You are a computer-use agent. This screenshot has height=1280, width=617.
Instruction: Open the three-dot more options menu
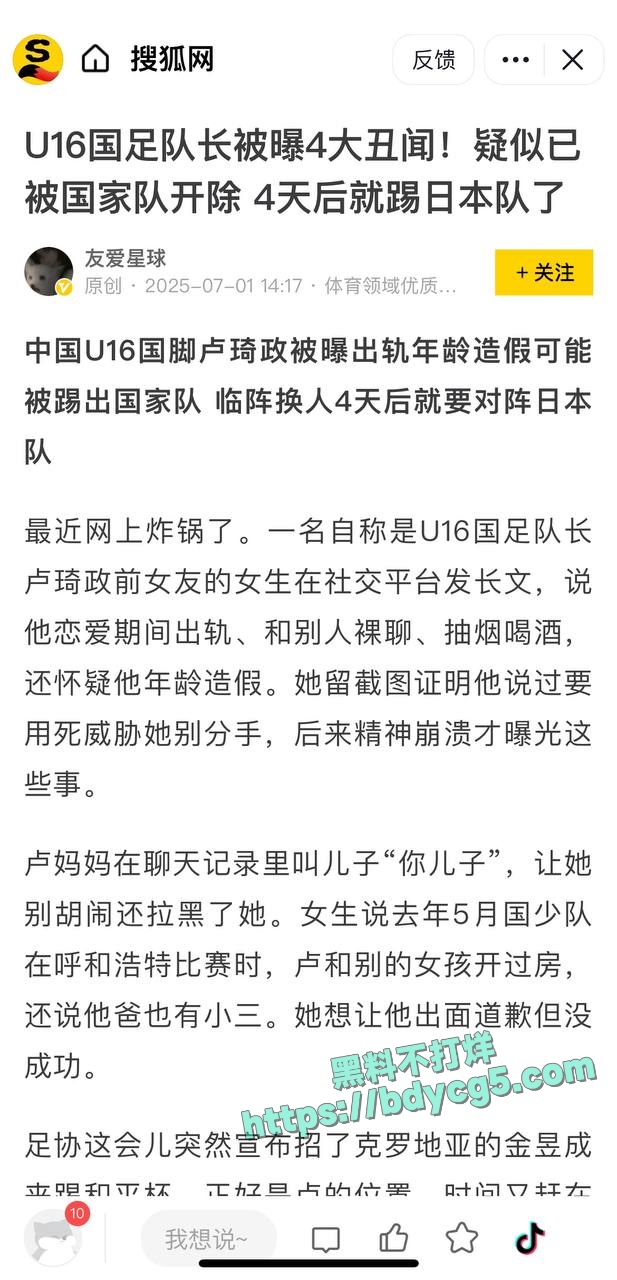(x=516, y=60)
